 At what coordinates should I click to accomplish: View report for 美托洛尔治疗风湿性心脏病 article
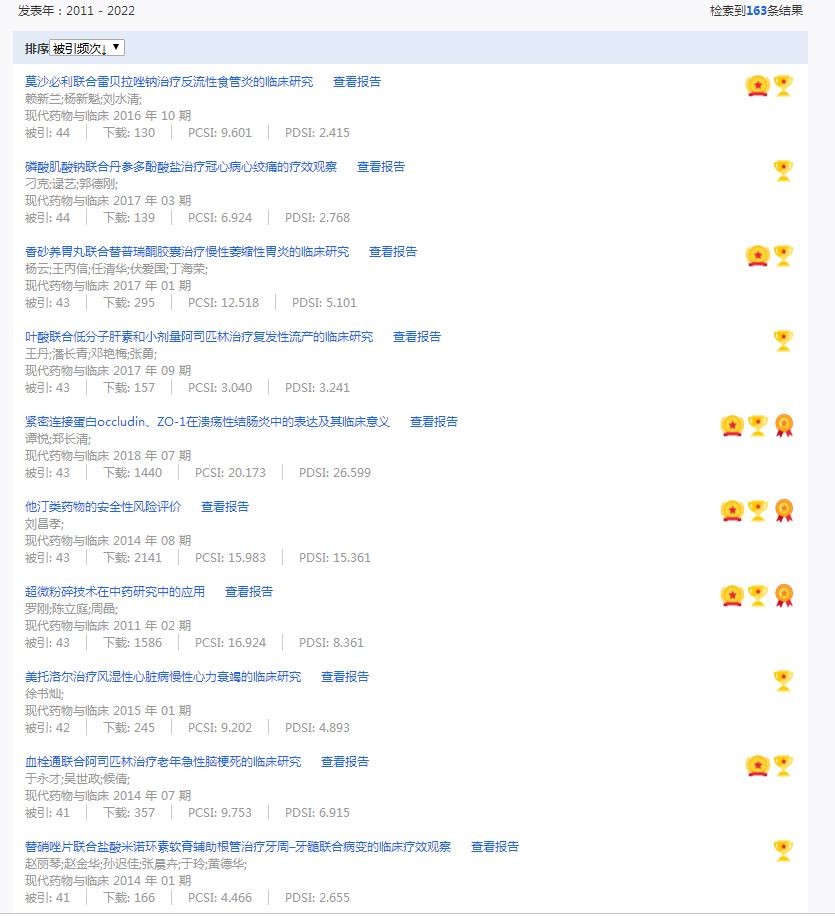pos(345,677)
